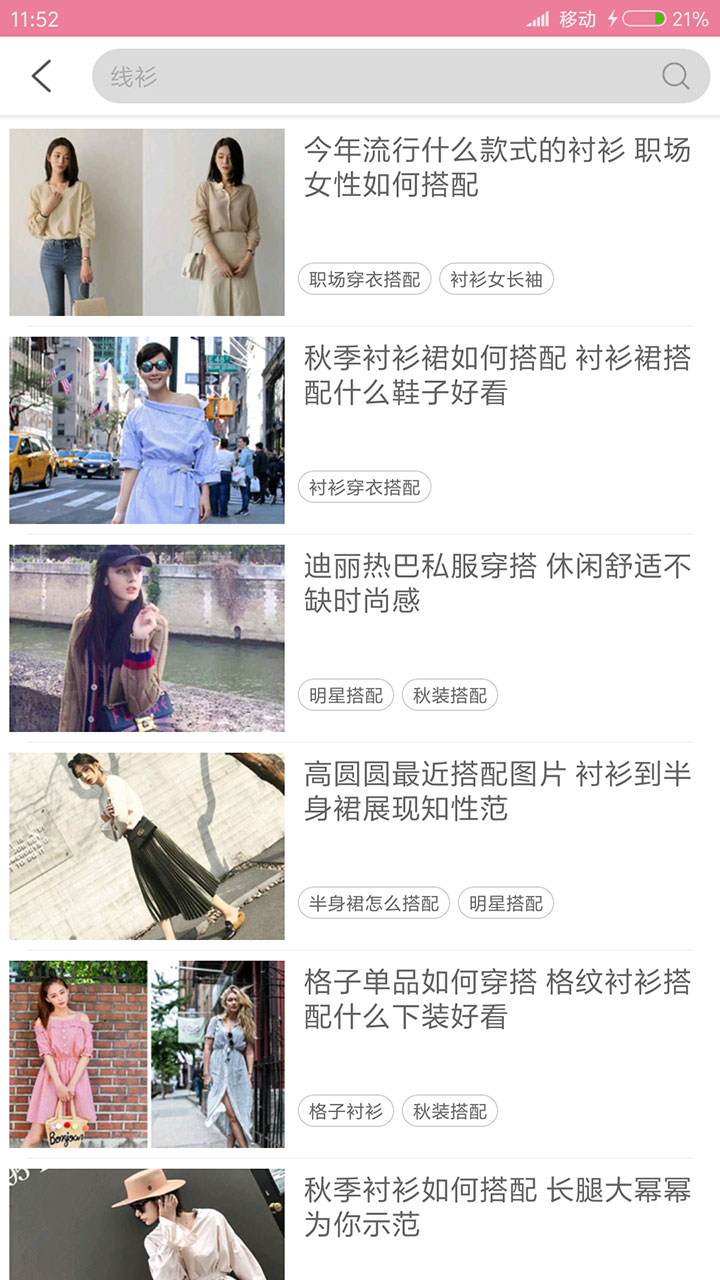Select 秋装搭配 tag under 格子单品 article
The width and height of the screenshot is (720, 1280).
[x=450, y=1112]
